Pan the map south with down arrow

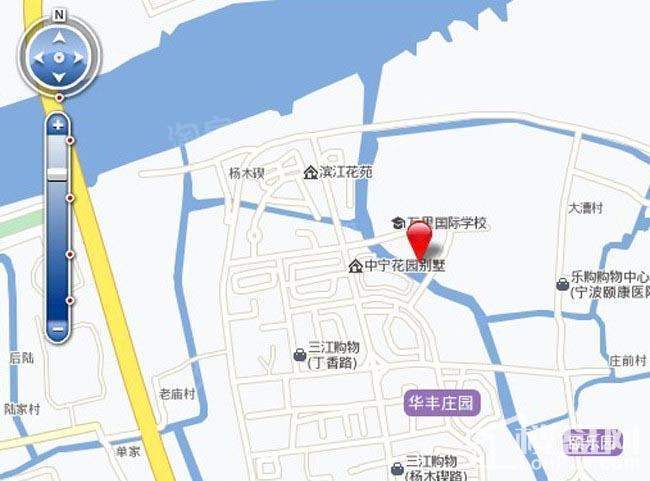[58, 77]
